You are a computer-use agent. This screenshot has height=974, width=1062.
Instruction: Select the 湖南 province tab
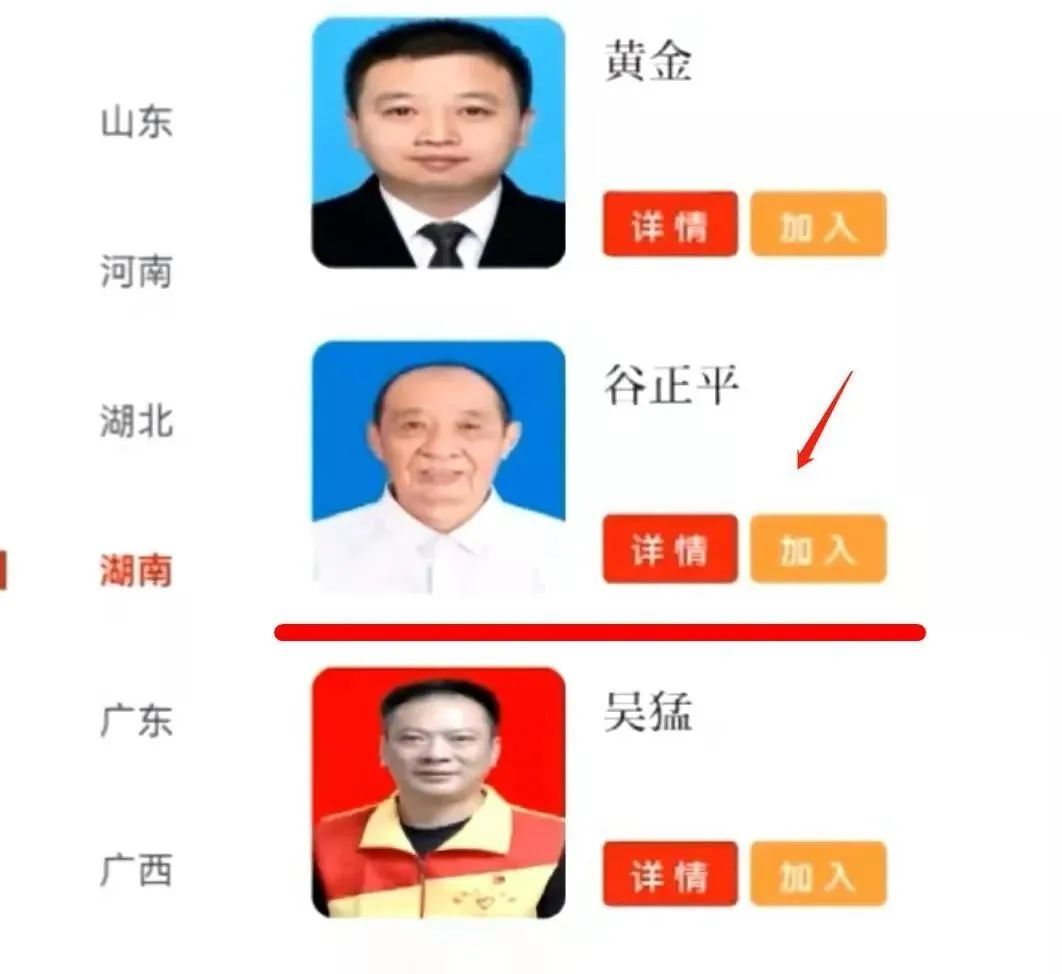click(136, 571)
